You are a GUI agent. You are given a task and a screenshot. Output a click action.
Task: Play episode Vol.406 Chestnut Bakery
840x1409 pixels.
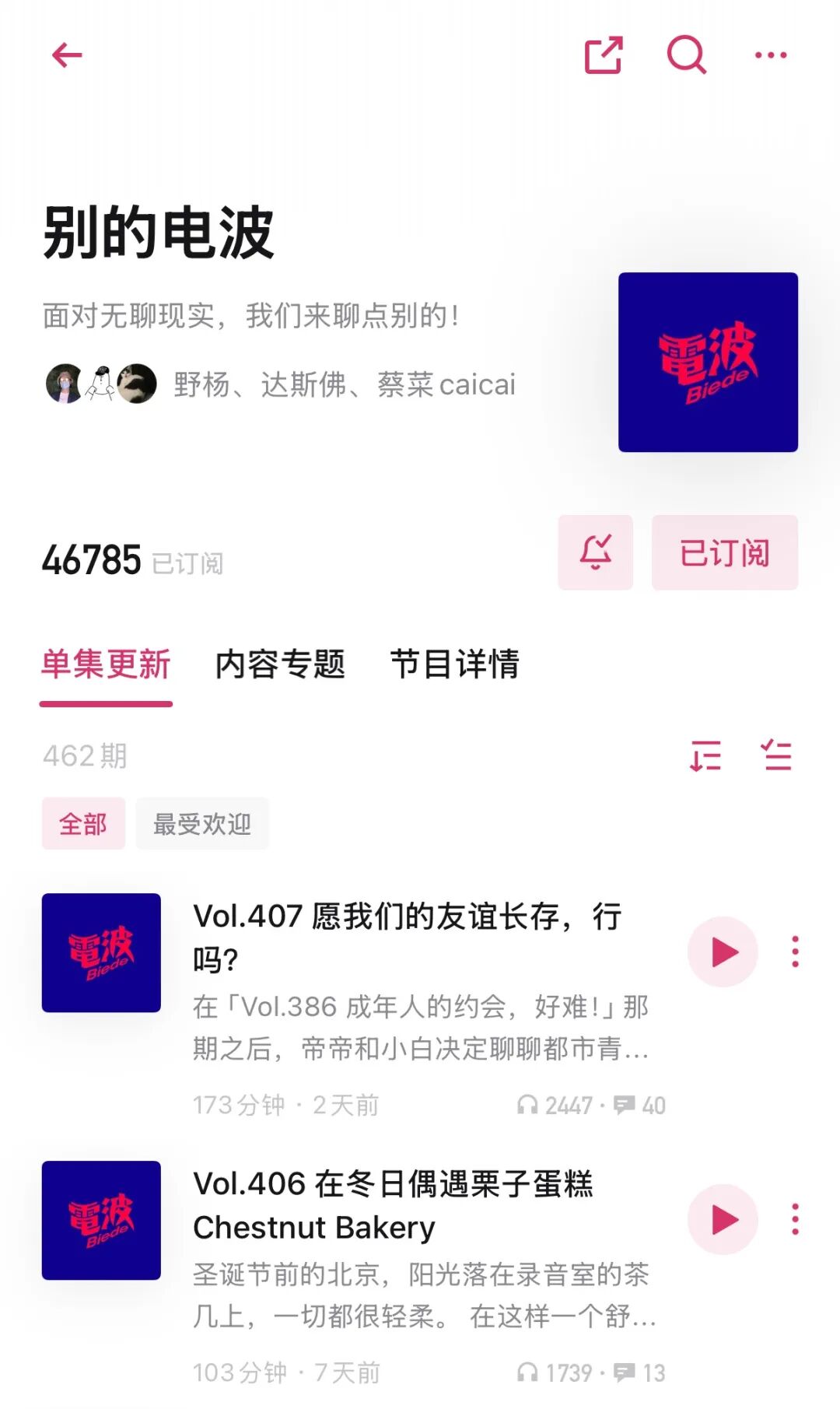point(723,1220)
